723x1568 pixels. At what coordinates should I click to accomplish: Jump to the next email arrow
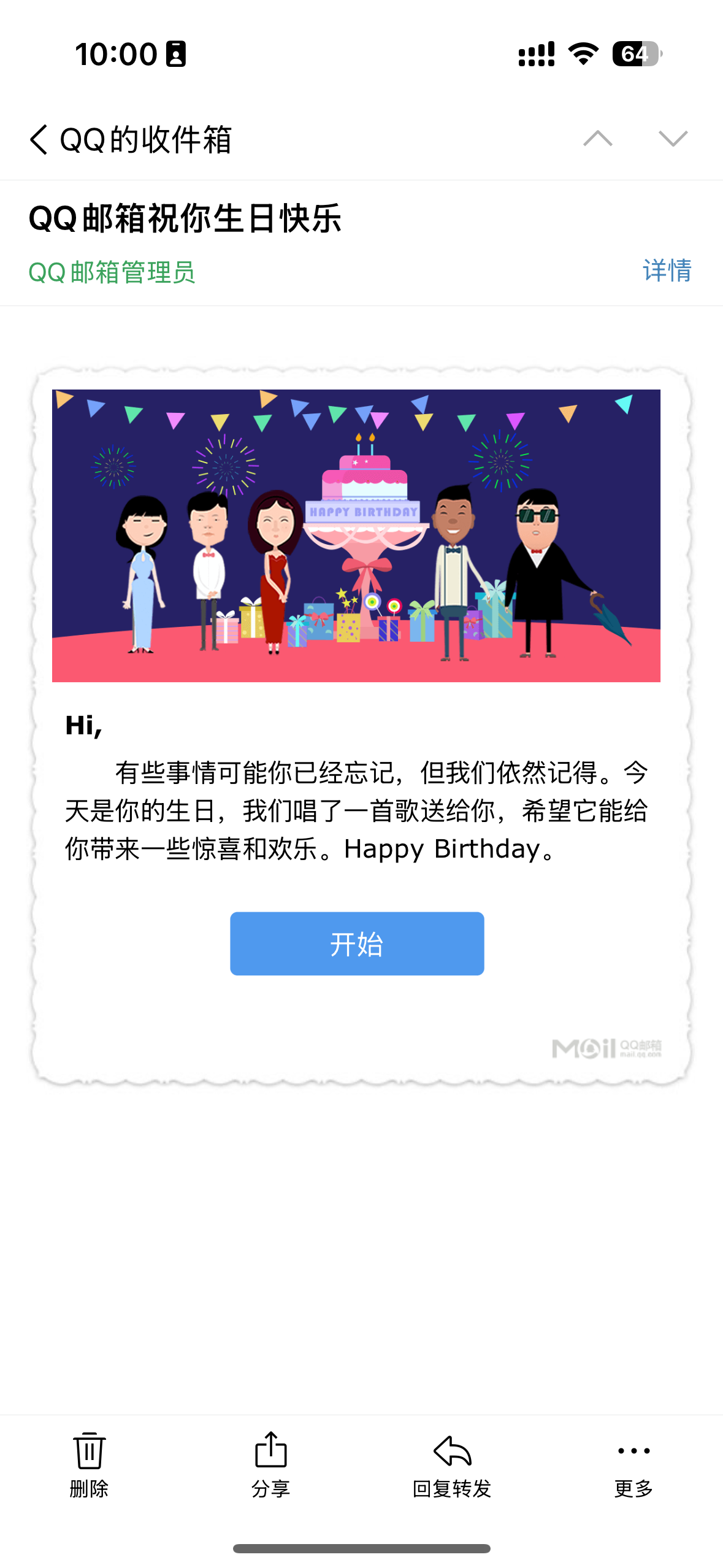pyautogui.click(x=673, y=139)
